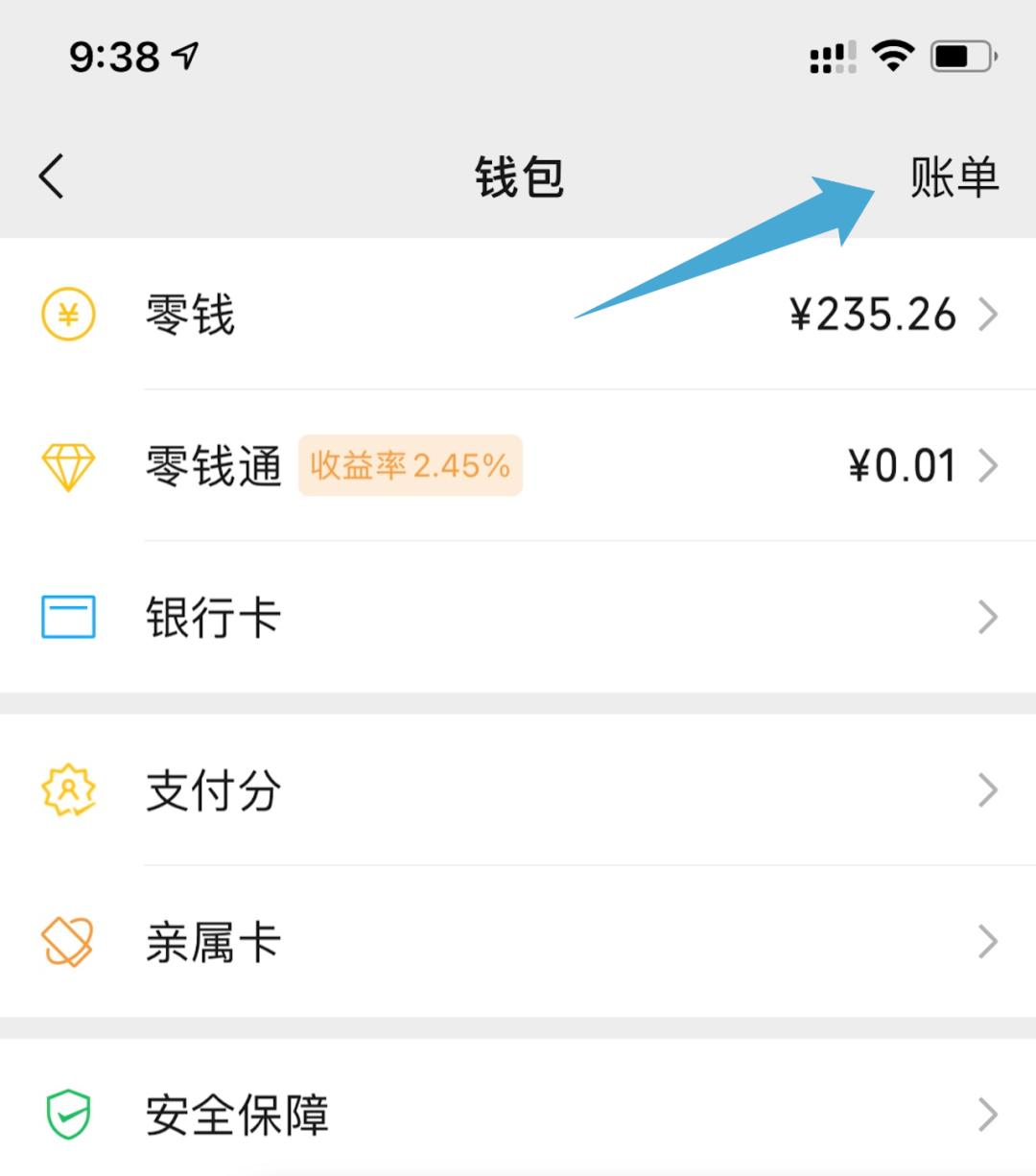Expand the 银行卡 row chevron
Image resolution: width=1036 pixels, height=1176 pixels.
point(989,617)
